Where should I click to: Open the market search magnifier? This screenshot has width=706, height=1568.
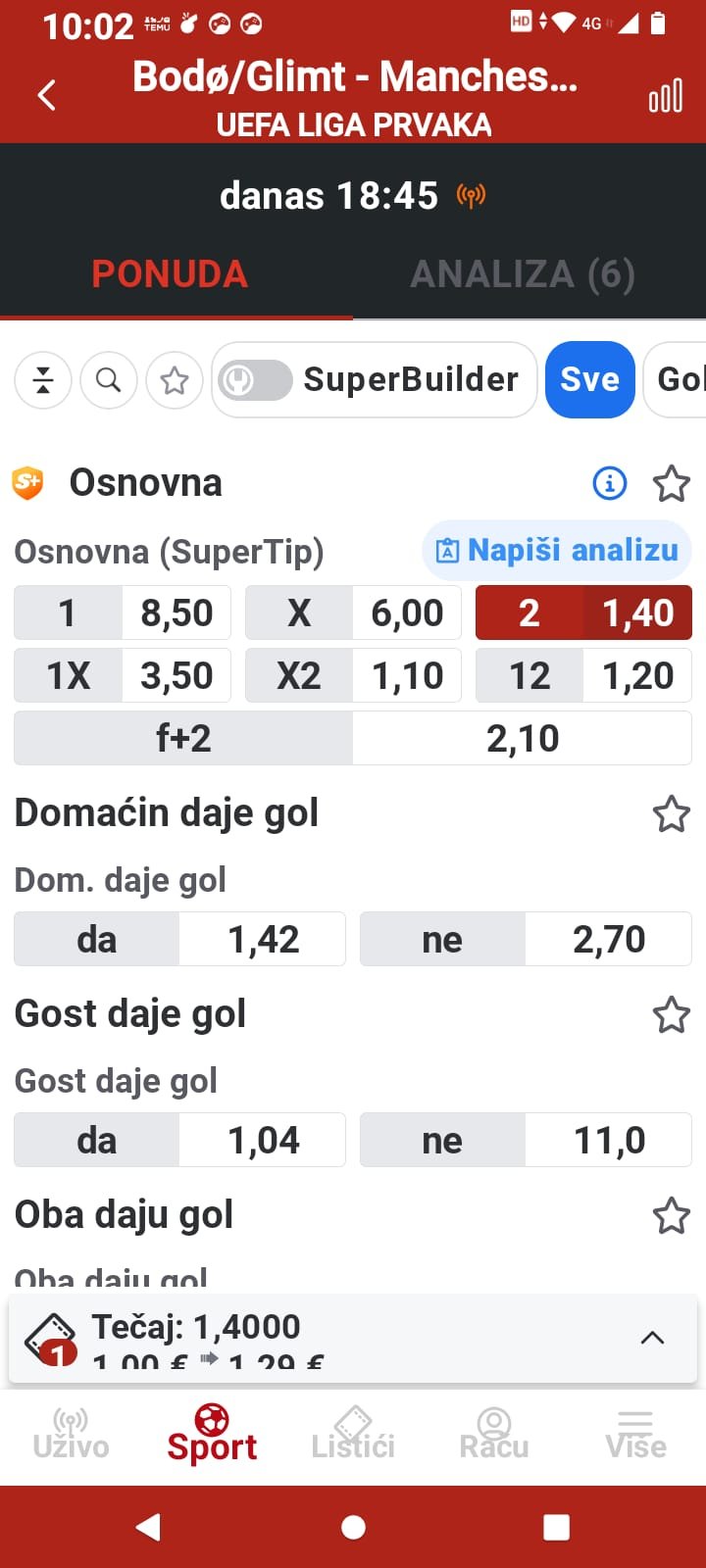click(109, 380)
